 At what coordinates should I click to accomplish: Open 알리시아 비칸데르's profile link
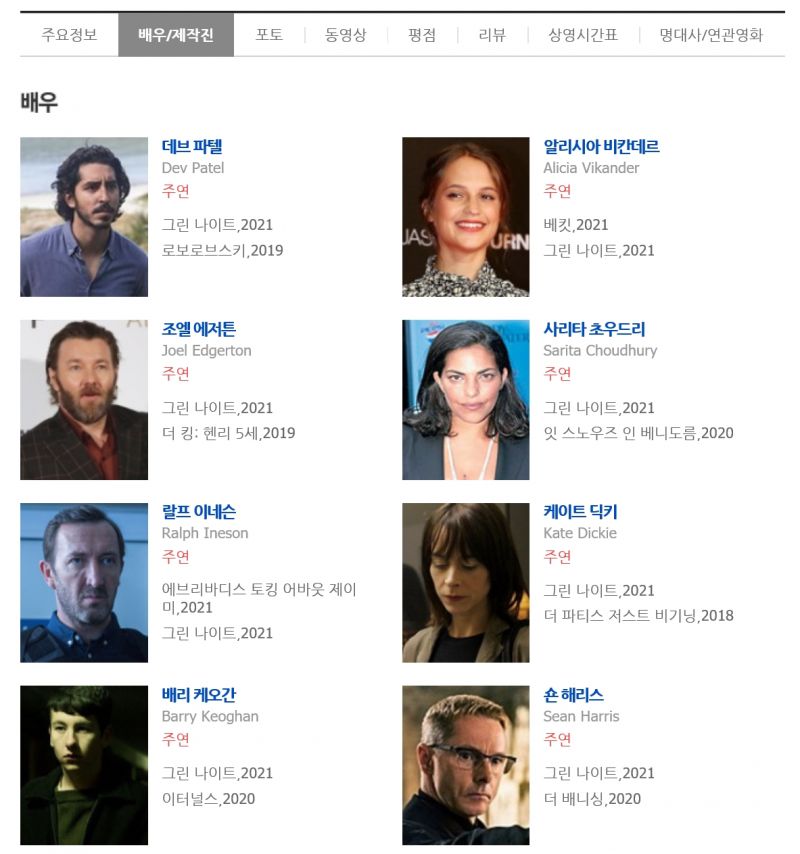pyautogui.click(x=601, y=147)
